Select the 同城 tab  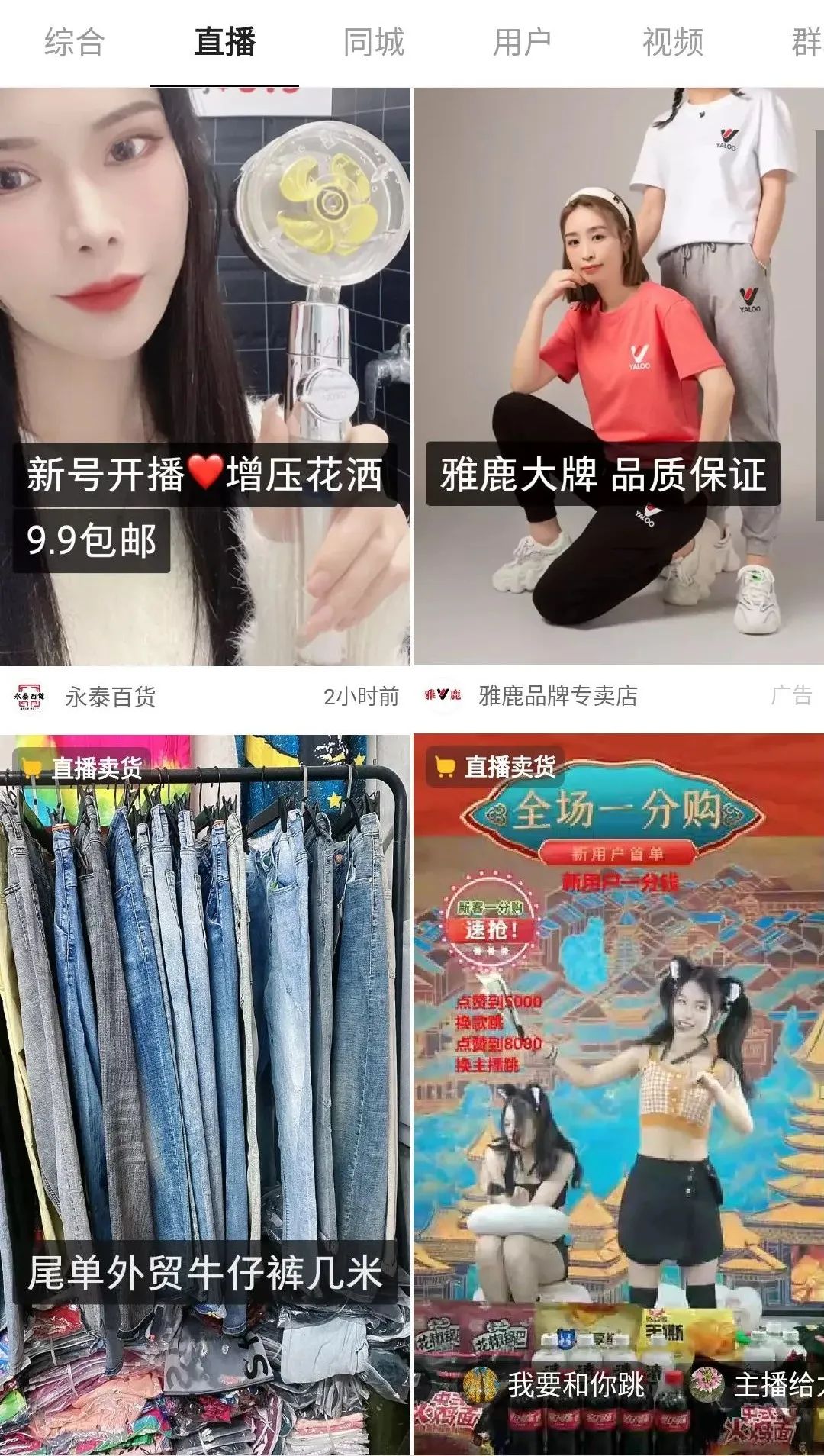373,42
